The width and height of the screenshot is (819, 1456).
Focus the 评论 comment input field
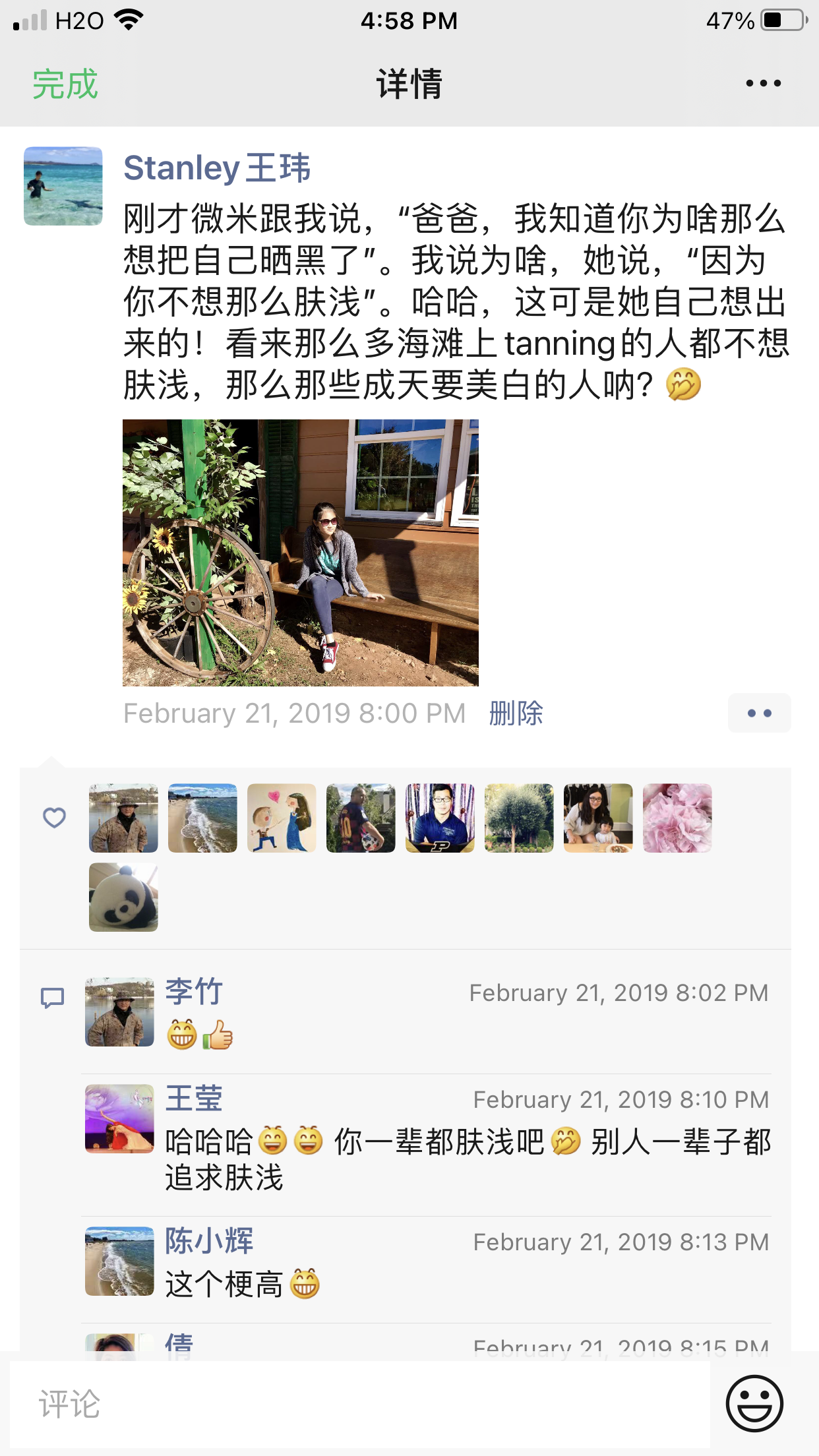click(x=359, y=1404)
